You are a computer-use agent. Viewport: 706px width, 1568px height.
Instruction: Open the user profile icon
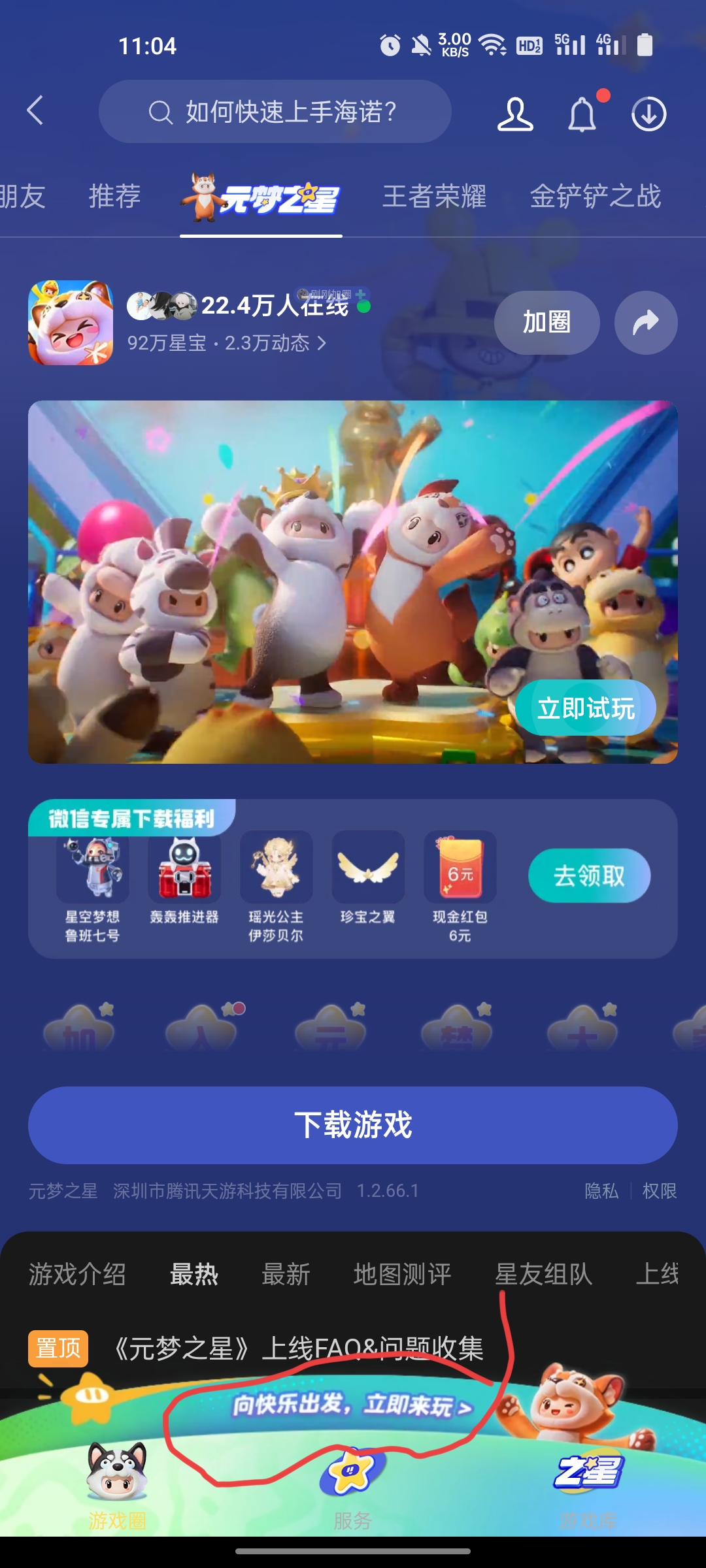pos(515,114)
